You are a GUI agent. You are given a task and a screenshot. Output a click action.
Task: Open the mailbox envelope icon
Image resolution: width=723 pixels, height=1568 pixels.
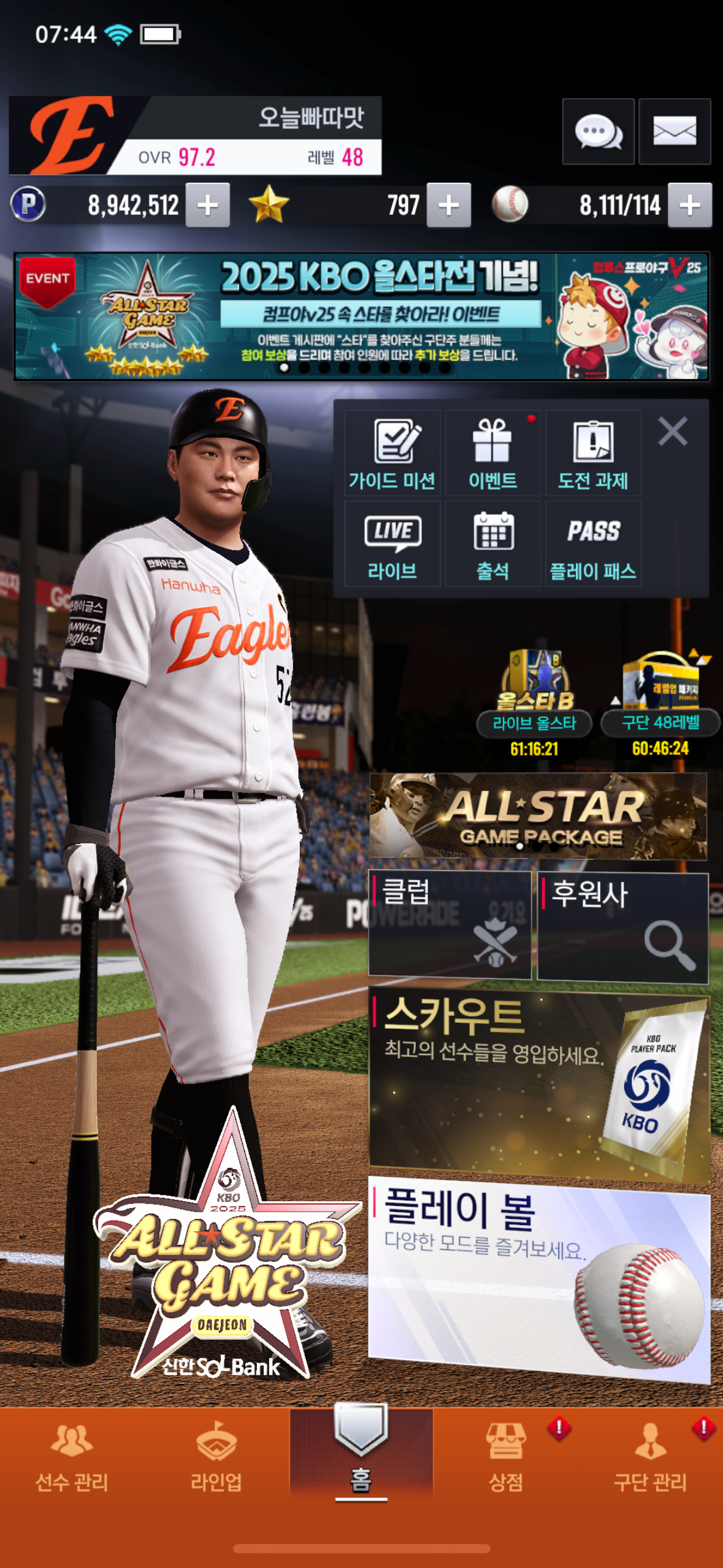(675, 131)
